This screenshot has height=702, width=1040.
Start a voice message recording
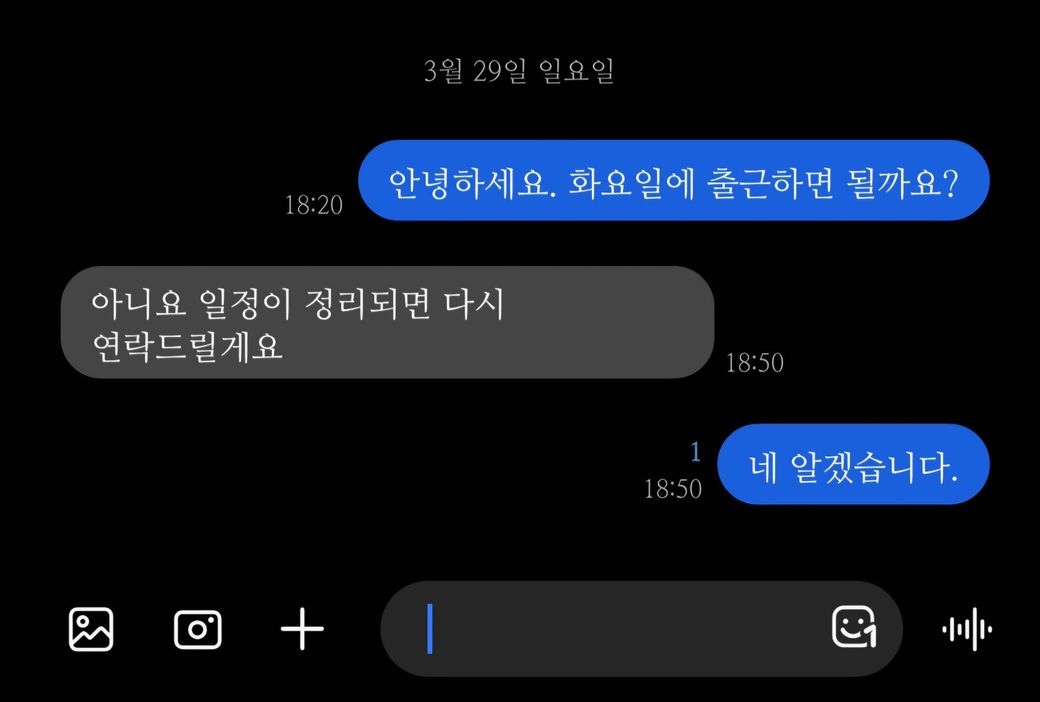[967, 630]
